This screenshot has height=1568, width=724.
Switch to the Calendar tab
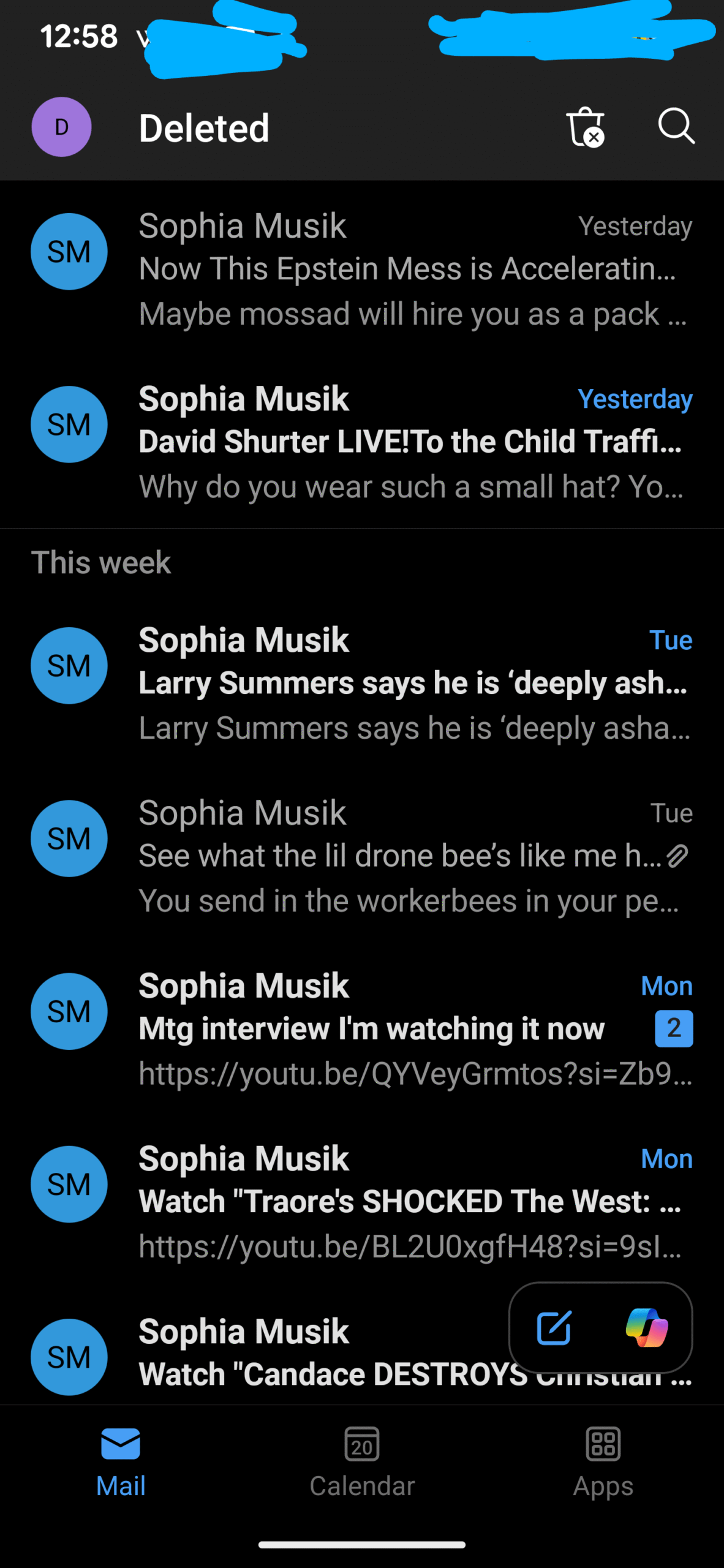click(362, 1461)
